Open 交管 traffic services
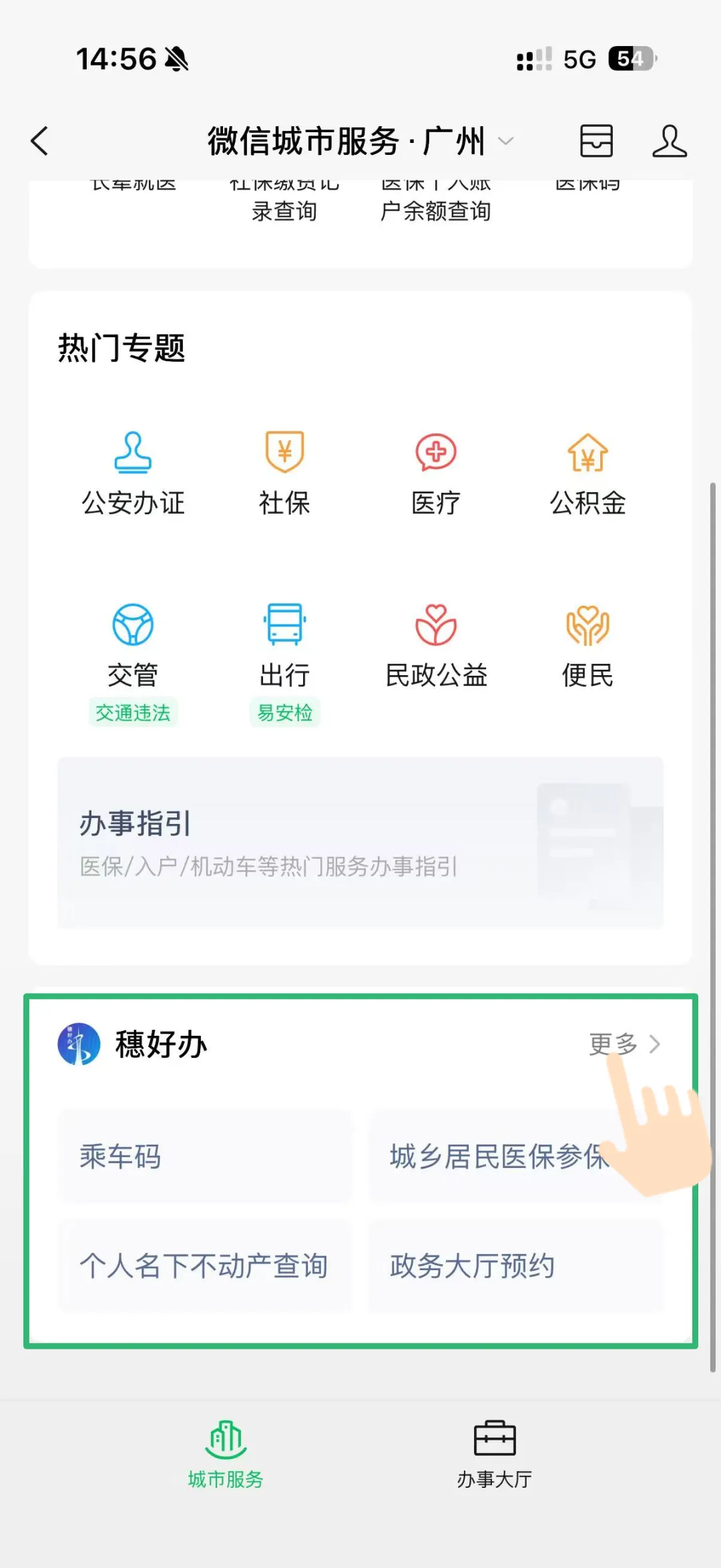The width and height of the screenshot is (721, 1568). 133,648
